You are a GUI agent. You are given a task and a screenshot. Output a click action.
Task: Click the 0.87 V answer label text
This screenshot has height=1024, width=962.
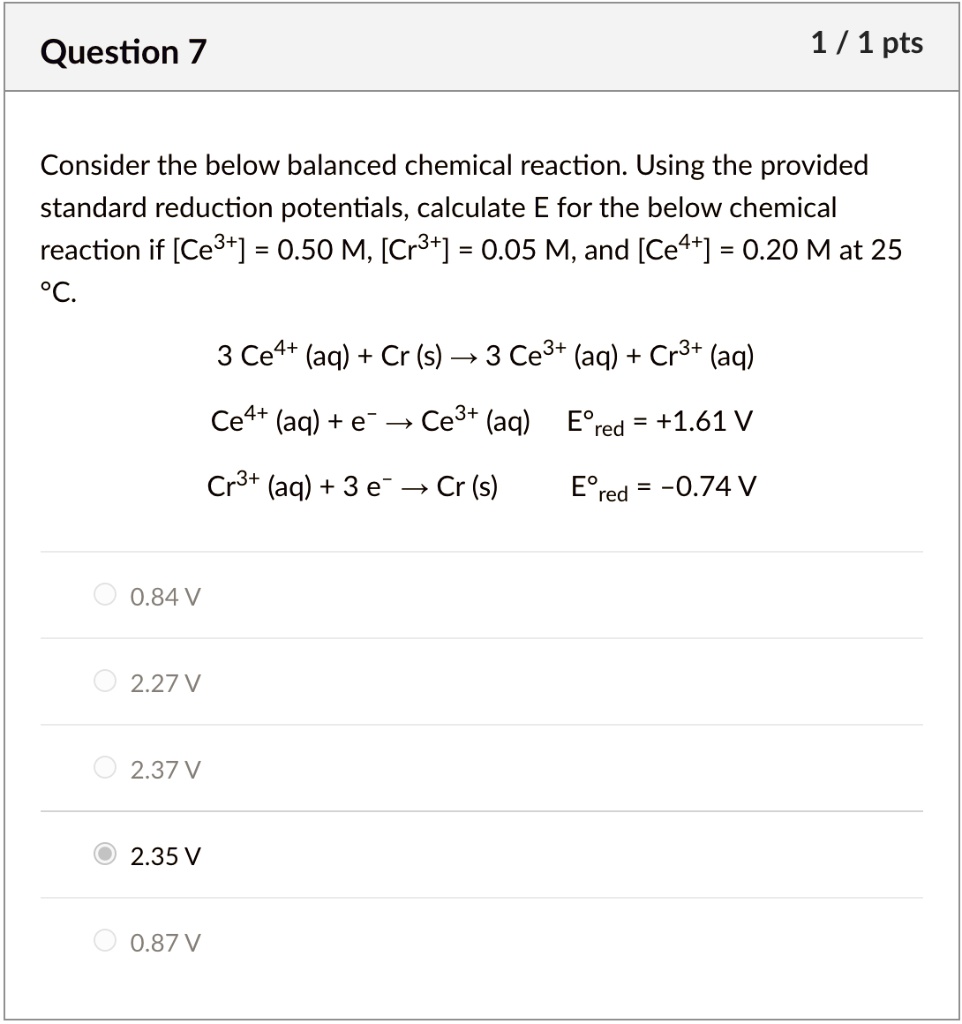(164, 942)
